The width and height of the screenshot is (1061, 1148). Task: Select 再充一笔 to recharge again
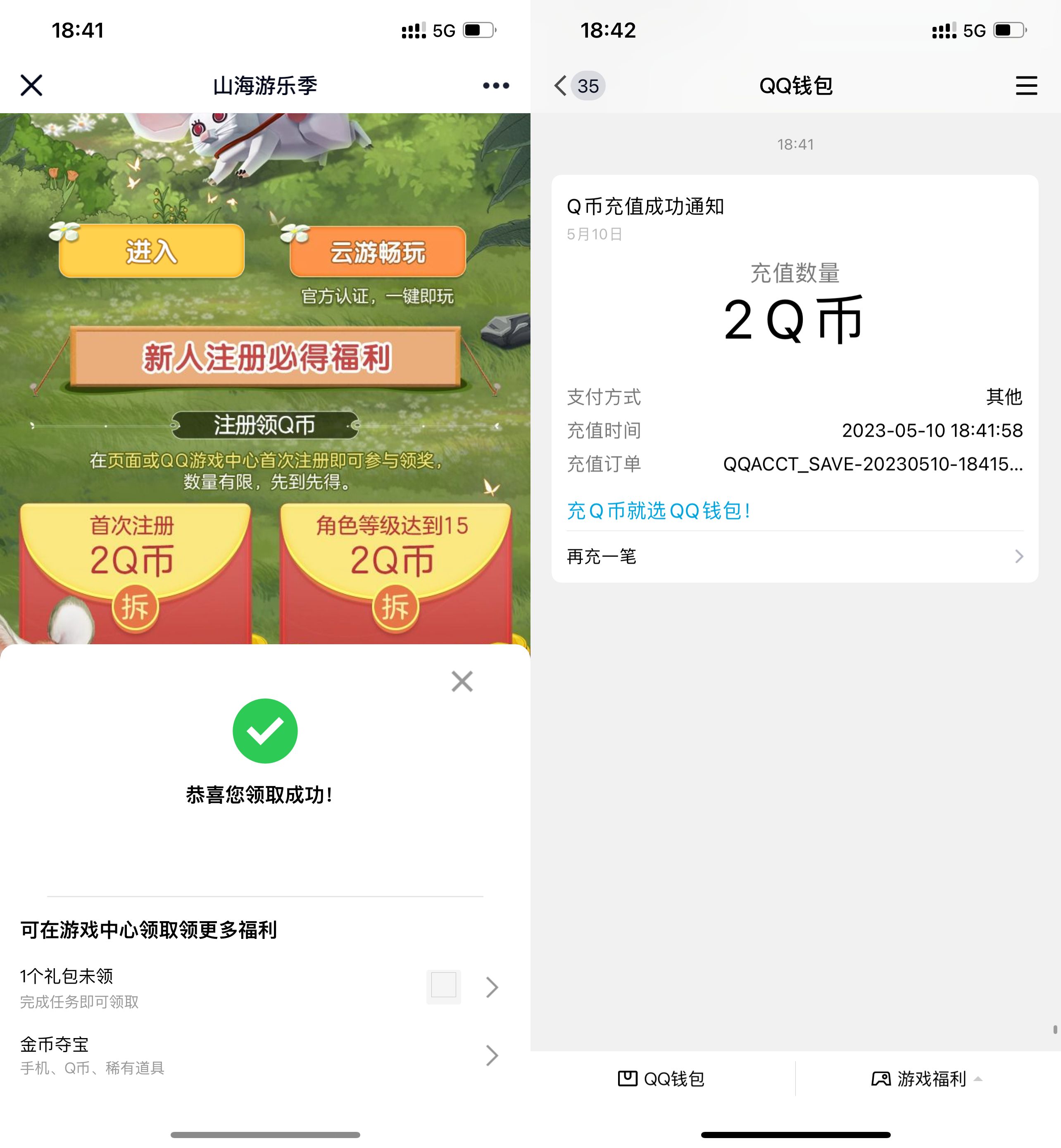click(795, 557)
